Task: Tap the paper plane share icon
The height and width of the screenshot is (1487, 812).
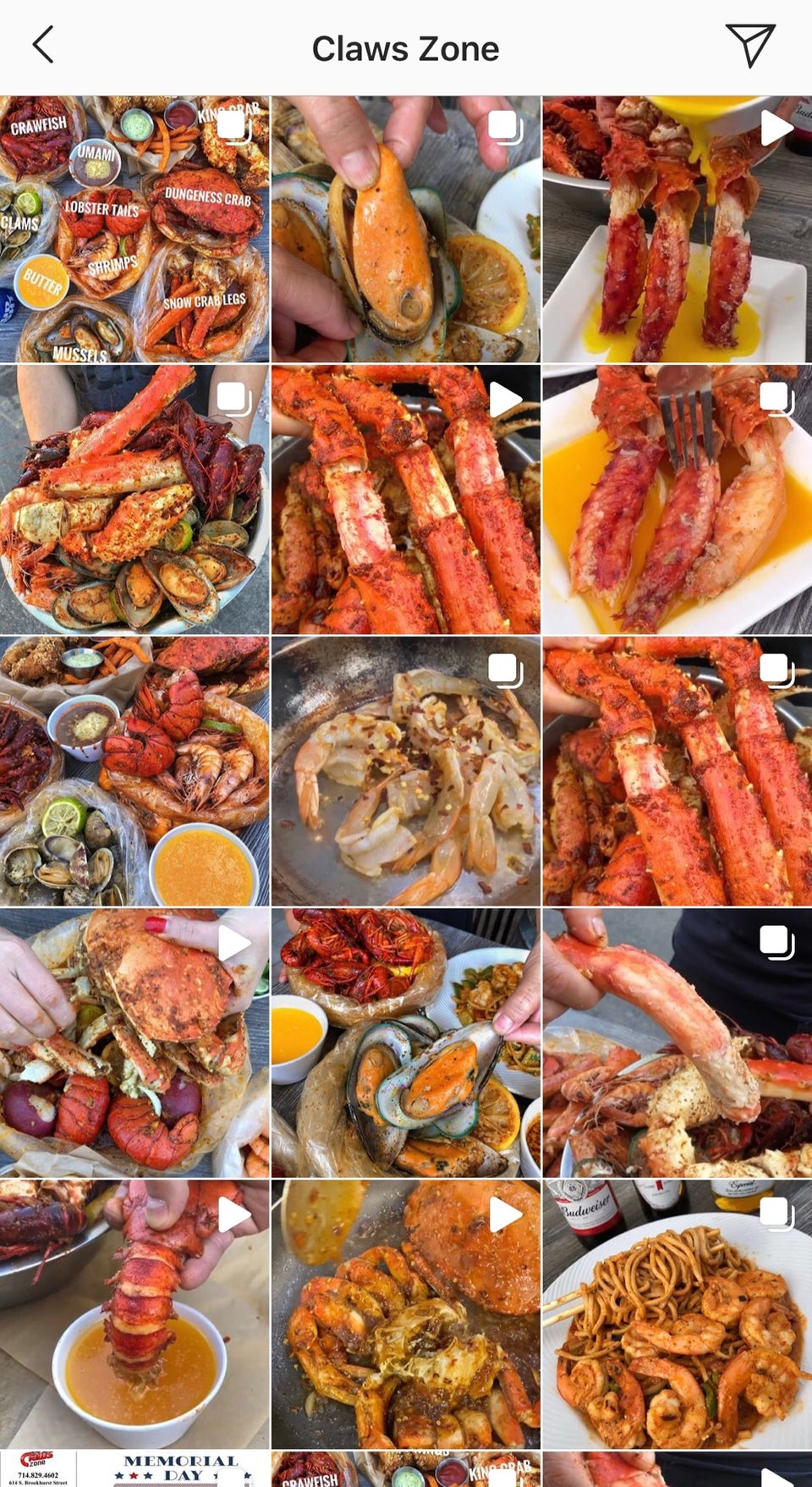Action: point(749,46)
